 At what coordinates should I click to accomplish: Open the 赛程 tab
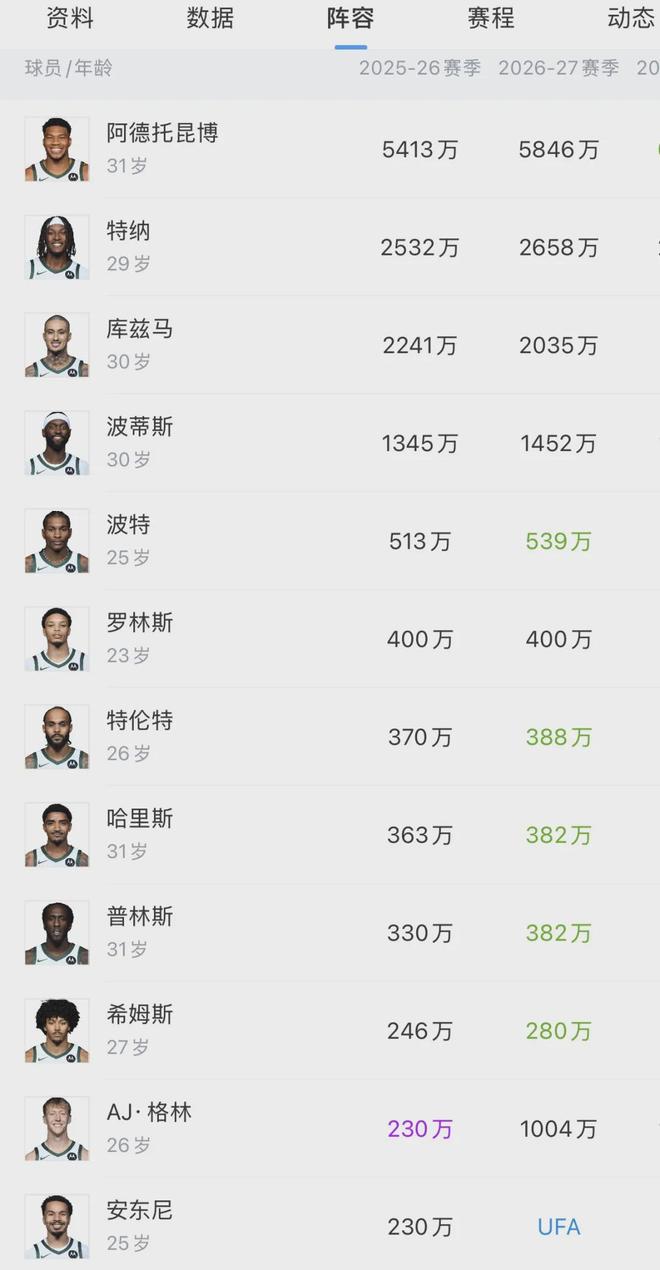pos(490,18)
